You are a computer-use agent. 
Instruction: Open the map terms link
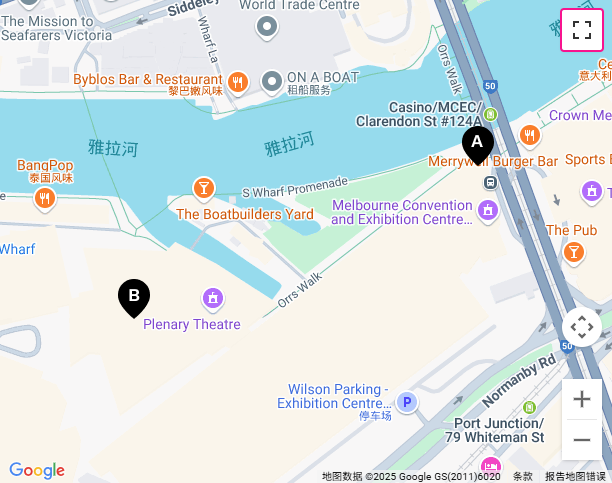pyautogui.click(x=523, y=476)
